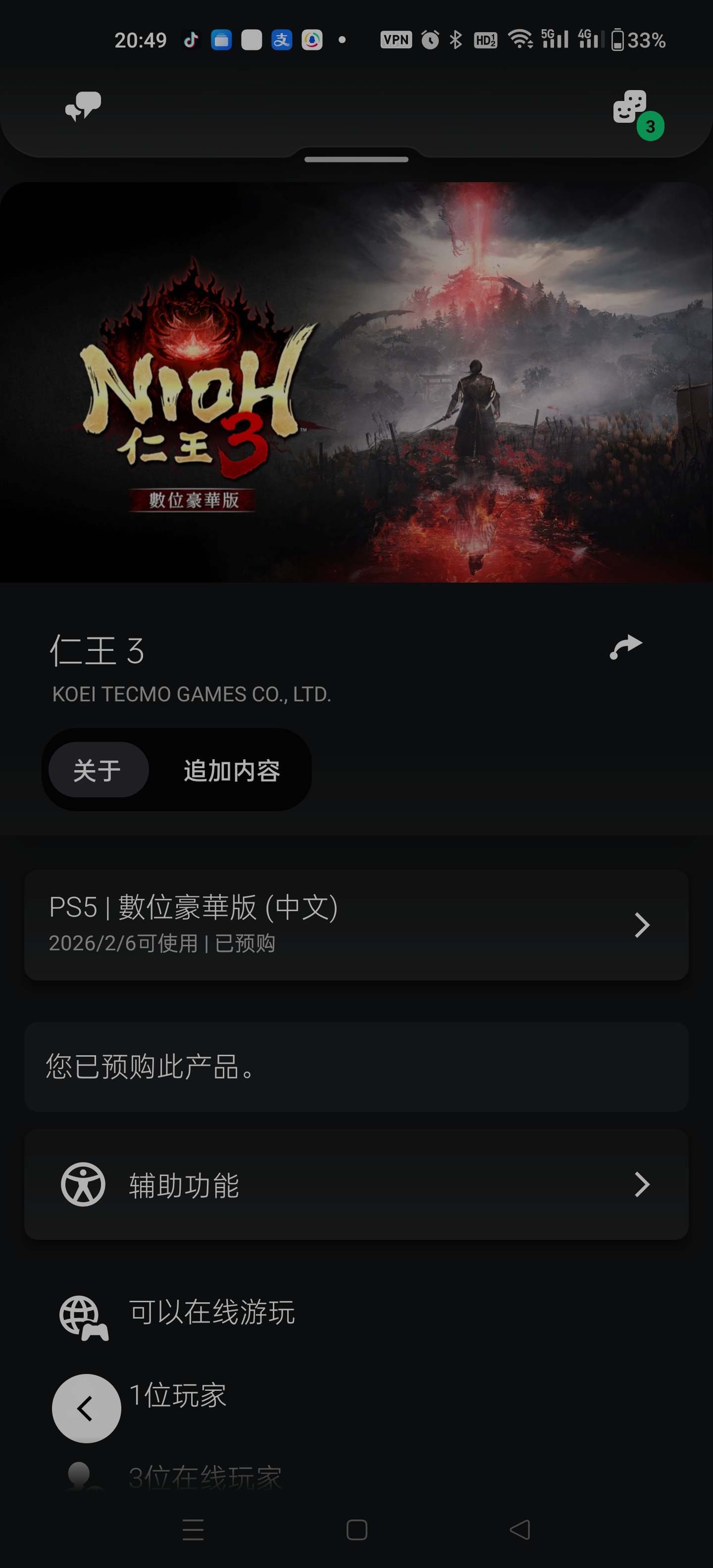Screen dimensions: 713x1568
Task: Go to home via system navigation bar
Action: [x=356, y=1529]
